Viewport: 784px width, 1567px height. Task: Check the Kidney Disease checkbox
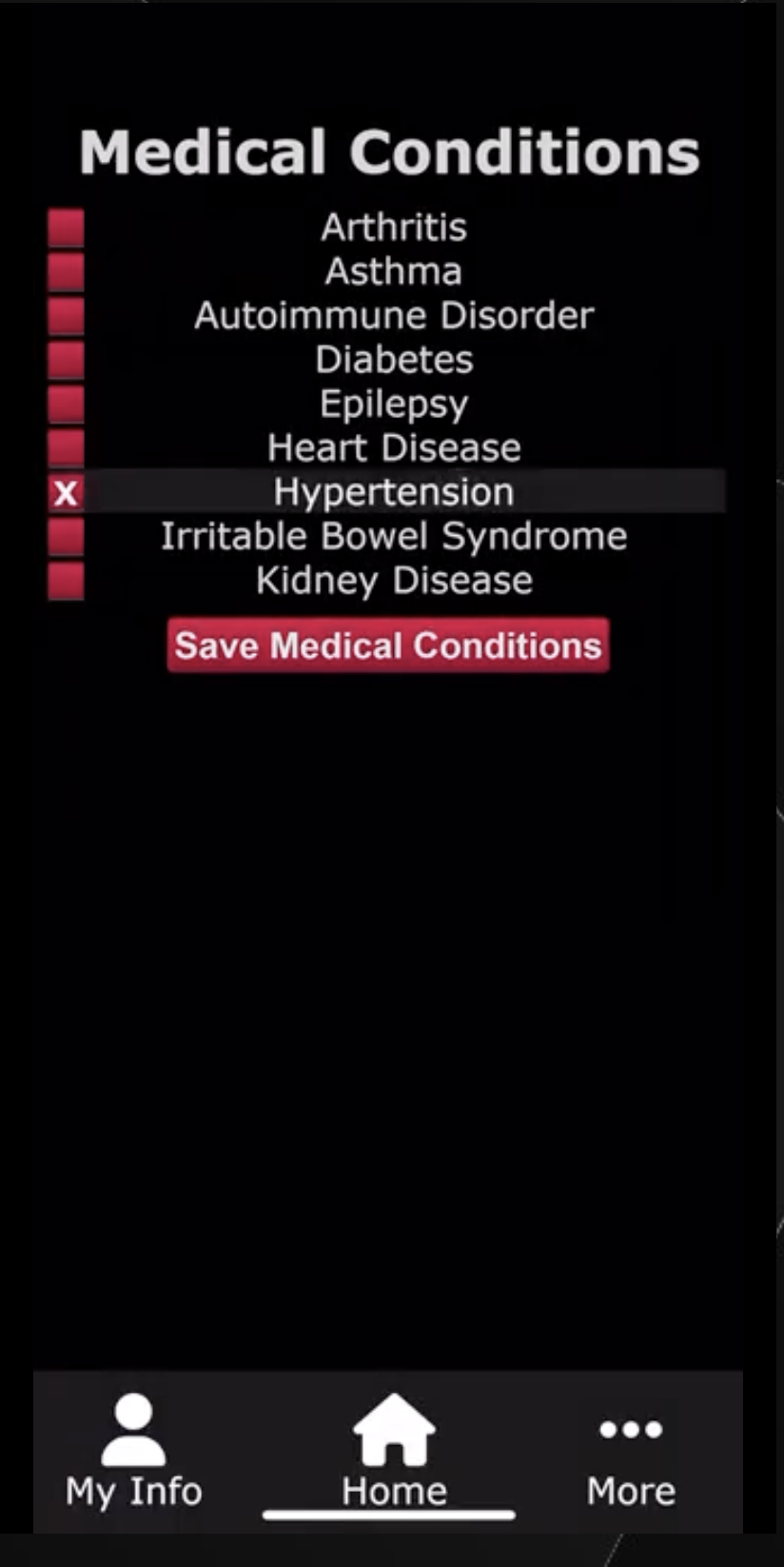[67, 581]
